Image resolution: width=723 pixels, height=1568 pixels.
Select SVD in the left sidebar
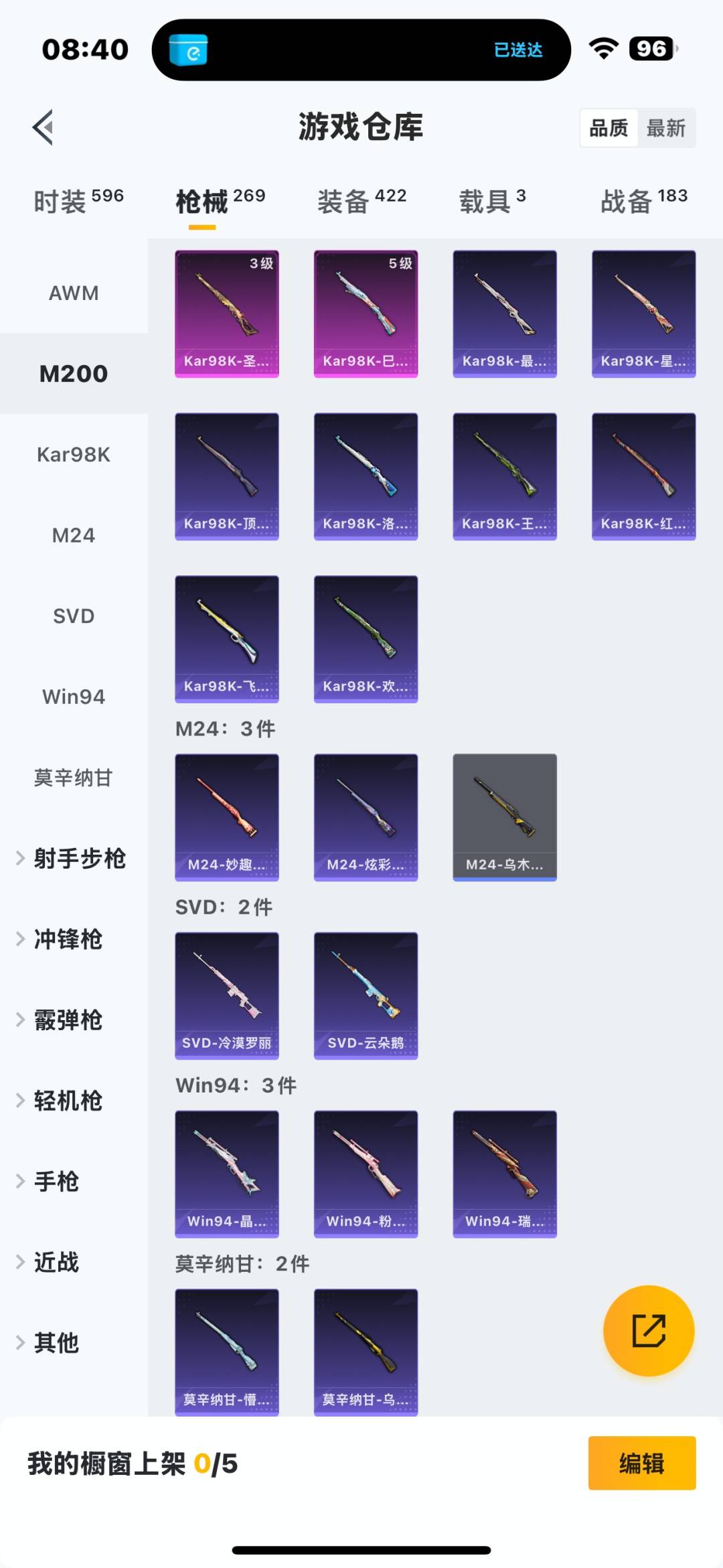[x=74, y=616]
